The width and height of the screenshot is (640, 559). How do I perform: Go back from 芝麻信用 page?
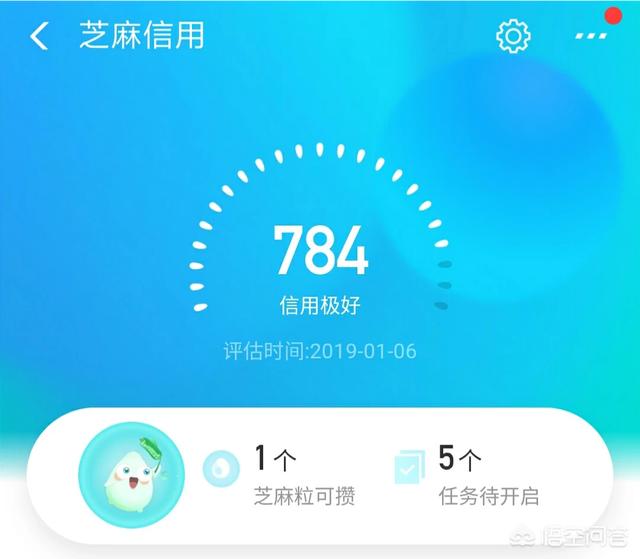39,37
